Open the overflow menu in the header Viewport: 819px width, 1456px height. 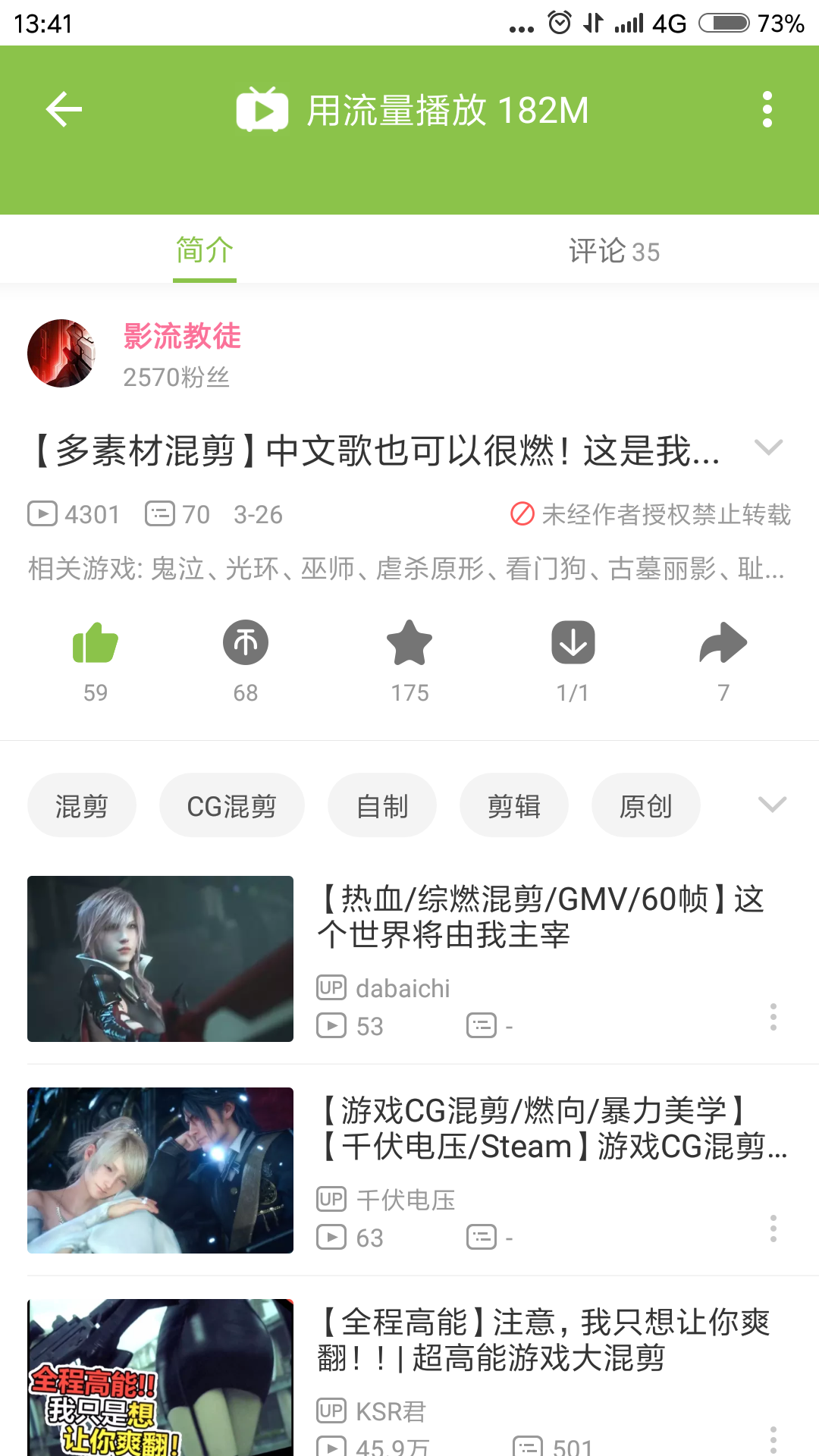tap(767, 110)
